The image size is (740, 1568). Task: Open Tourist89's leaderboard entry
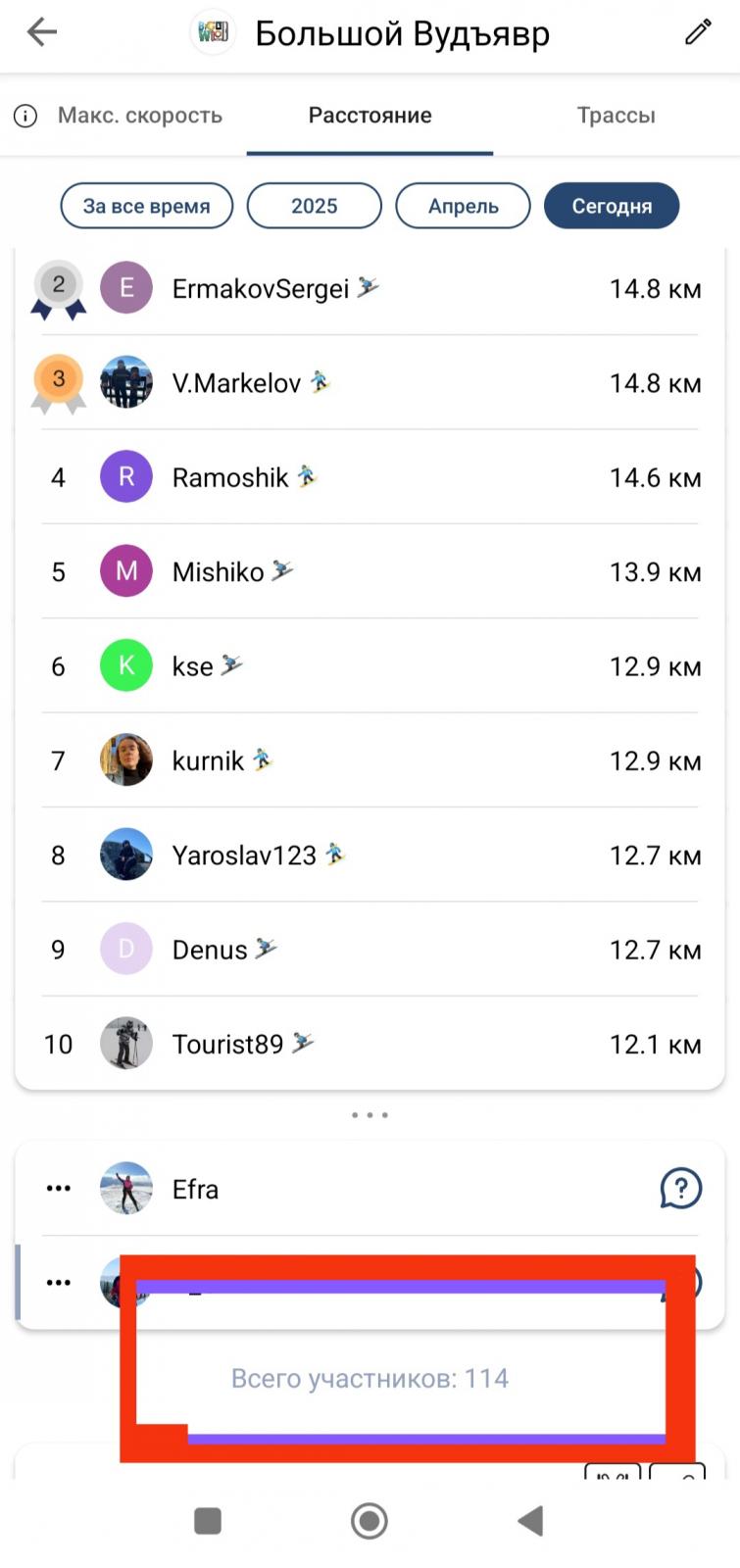[x=370, y=1044]
